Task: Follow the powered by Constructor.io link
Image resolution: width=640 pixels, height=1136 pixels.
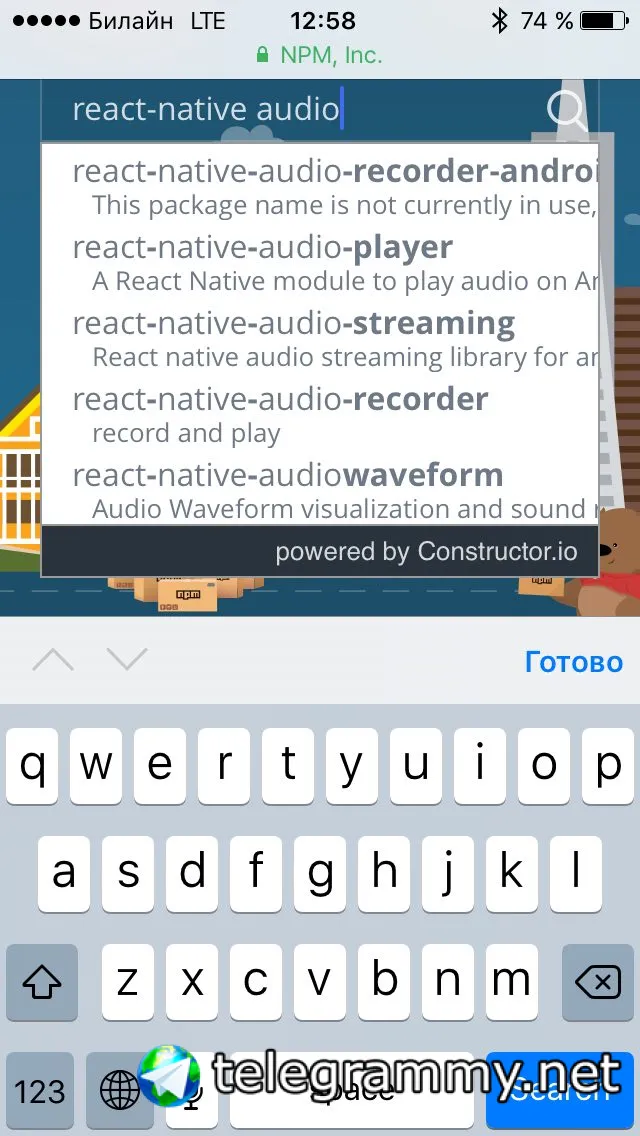Action: point(426,551)
